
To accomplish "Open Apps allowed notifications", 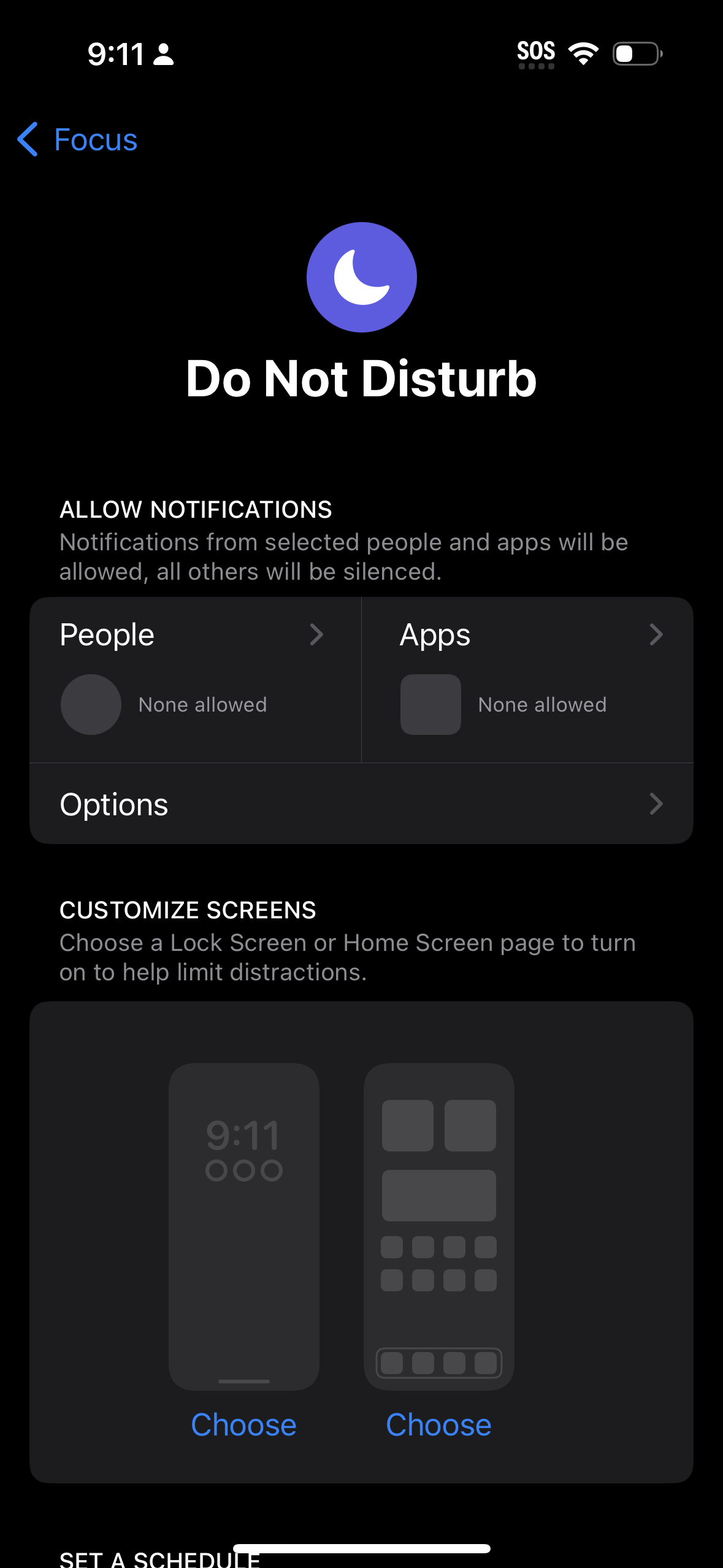I will click(527, 678).
